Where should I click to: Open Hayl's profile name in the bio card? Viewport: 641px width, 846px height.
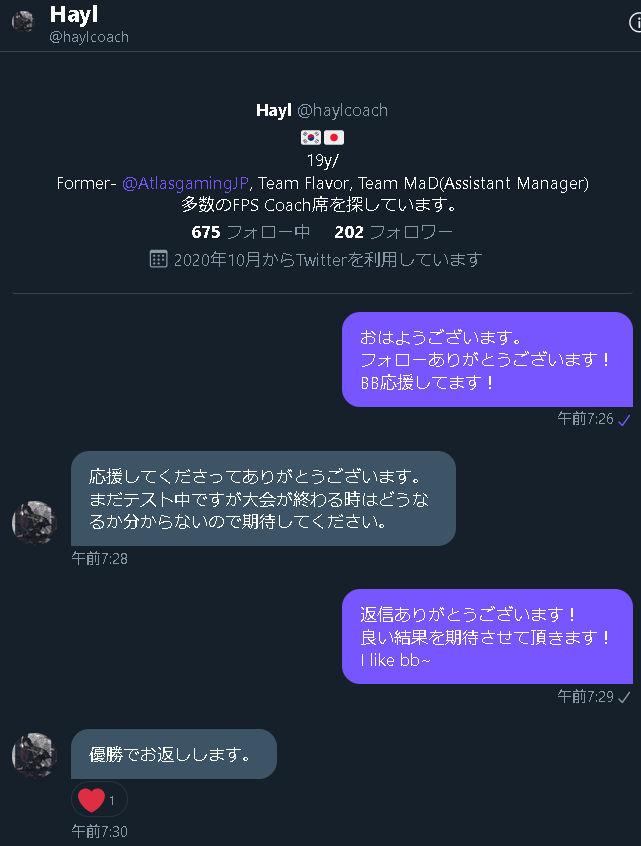(x=274, y=110)
